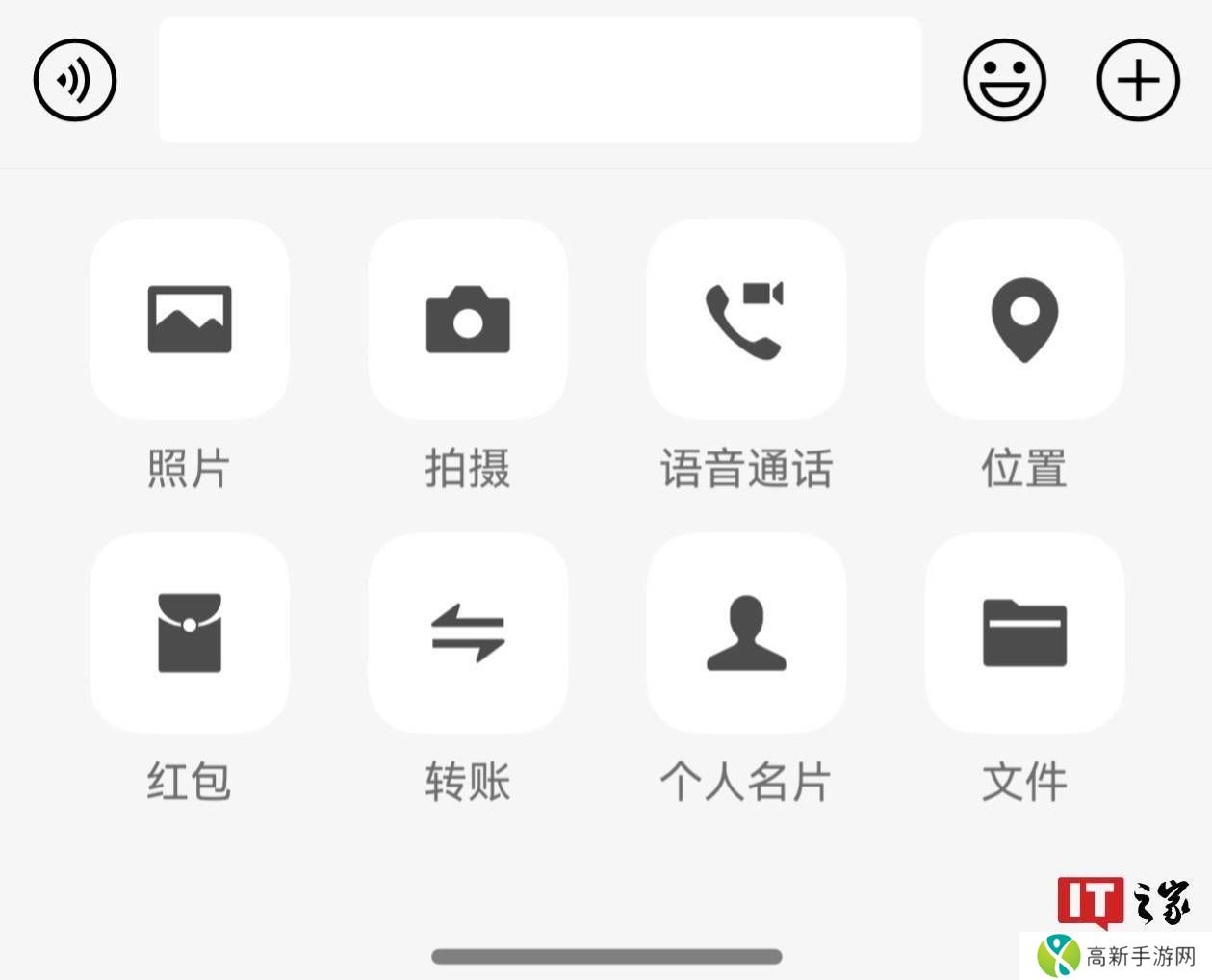Start a call via 语音通话
This screenshot has height=980, width=1212.
pyautogui.click(x=746, y=320)
